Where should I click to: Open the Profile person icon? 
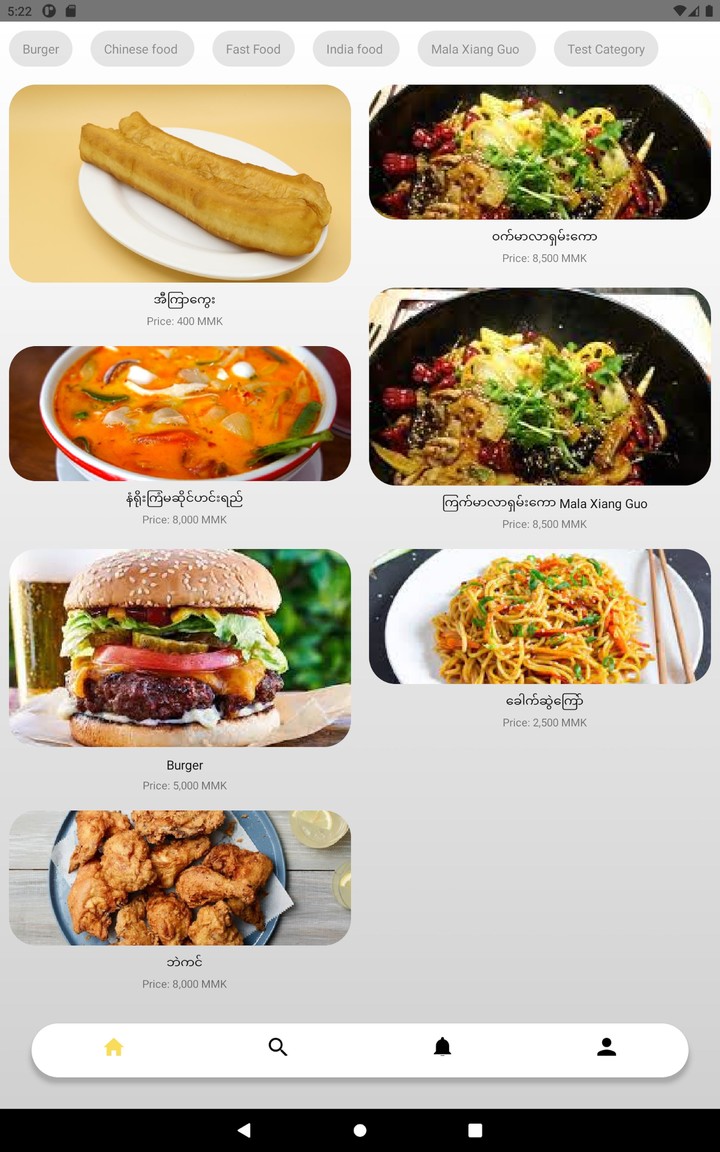coord(606,1047)
